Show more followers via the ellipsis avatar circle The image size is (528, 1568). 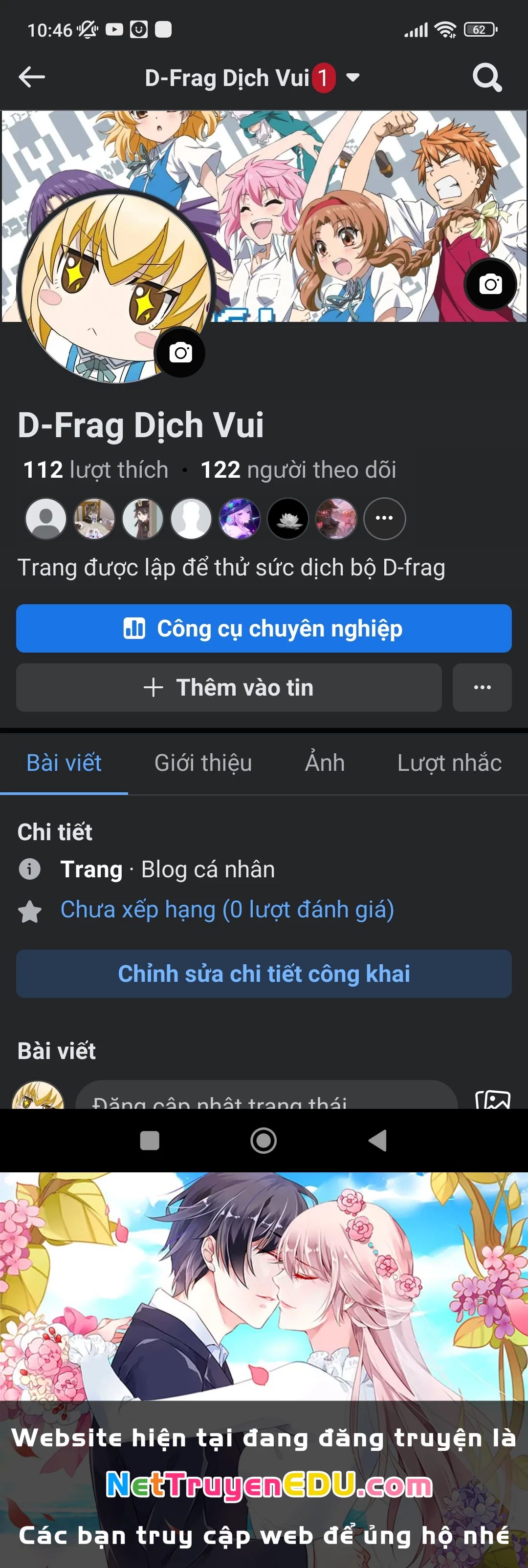click(384, 518)
